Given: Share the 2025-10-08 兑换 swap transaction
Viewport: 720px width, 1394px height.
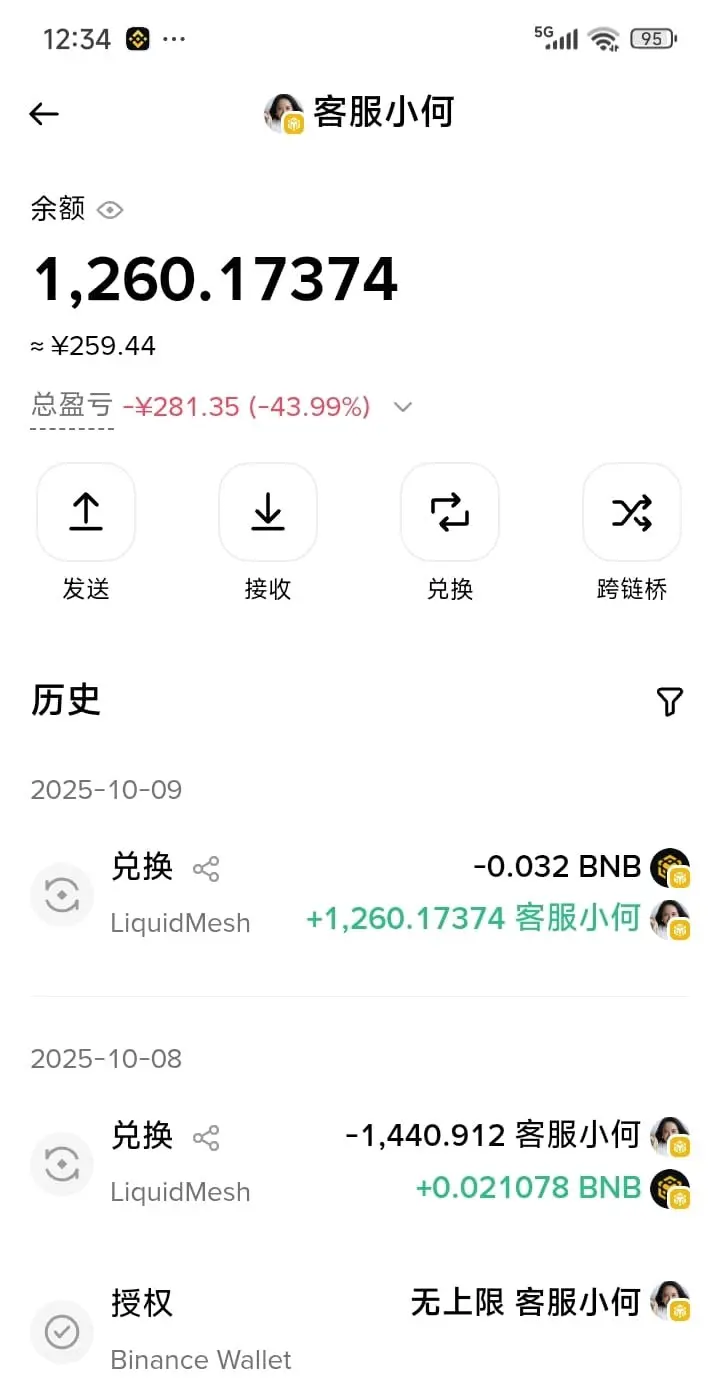Looking at the screenshot, I should [206, 1138].
